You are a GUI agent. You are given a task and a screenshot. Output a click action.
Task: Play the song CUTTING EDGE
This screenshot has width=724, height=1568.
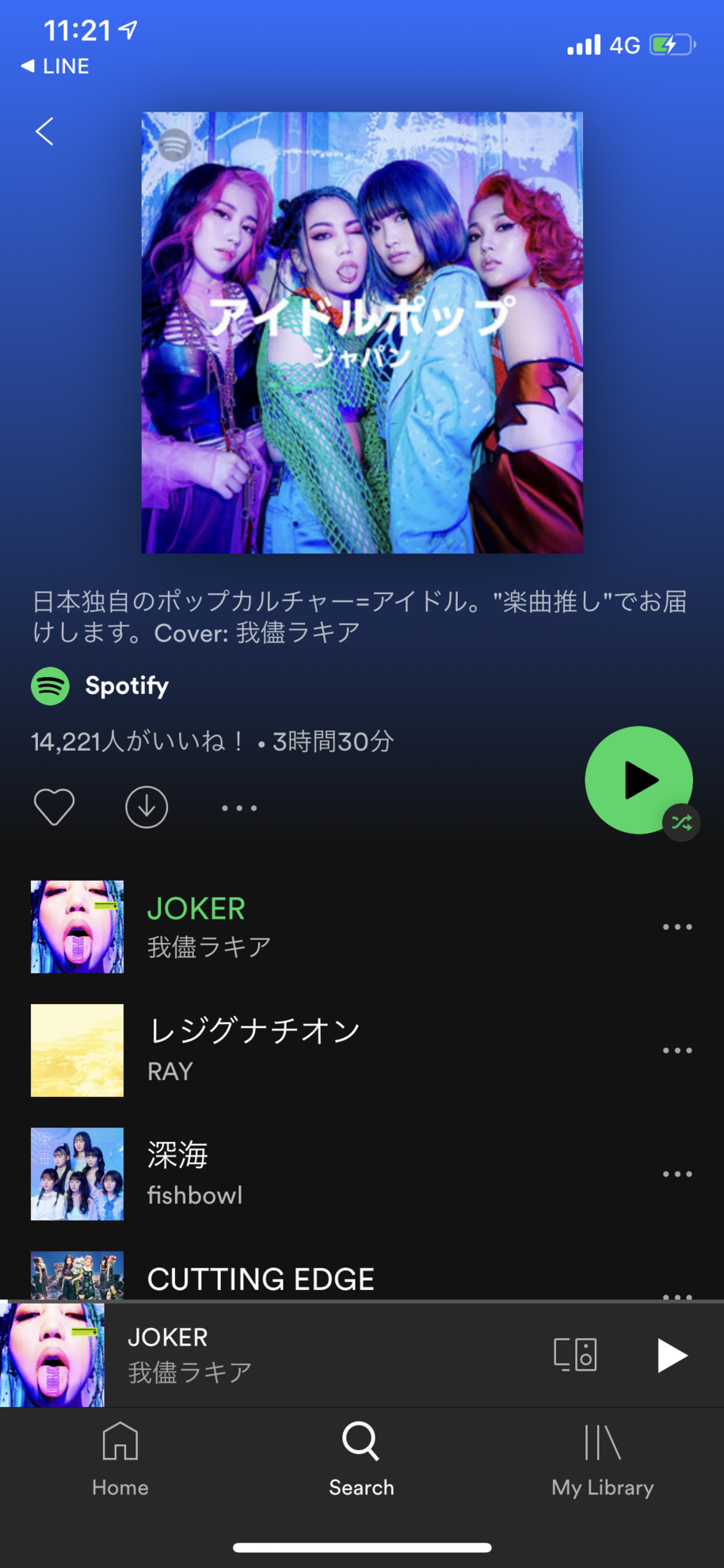point(317,1278)
